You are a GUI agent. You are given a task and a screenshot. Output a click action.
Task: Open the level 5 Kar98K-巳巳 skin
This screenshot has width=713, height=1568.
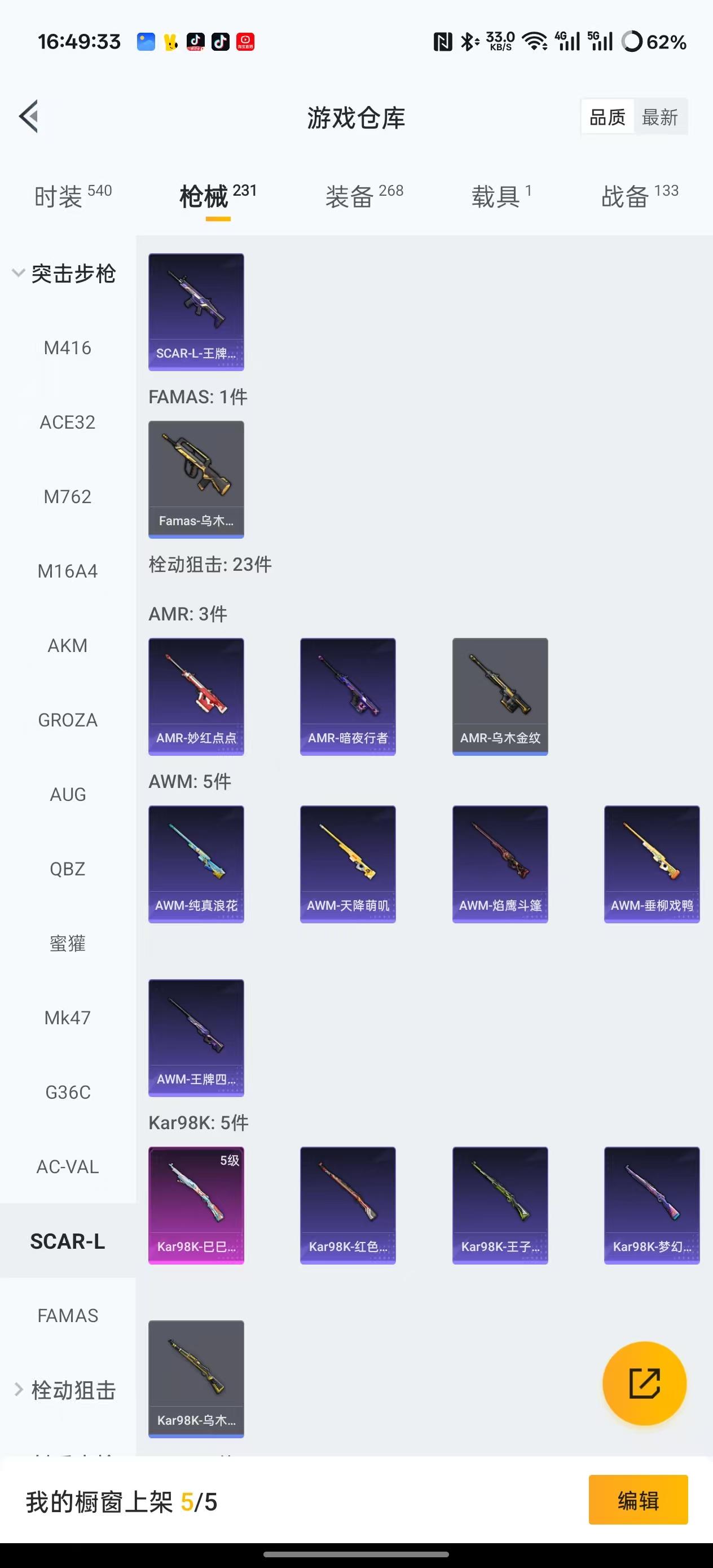tap(196, 1205)
